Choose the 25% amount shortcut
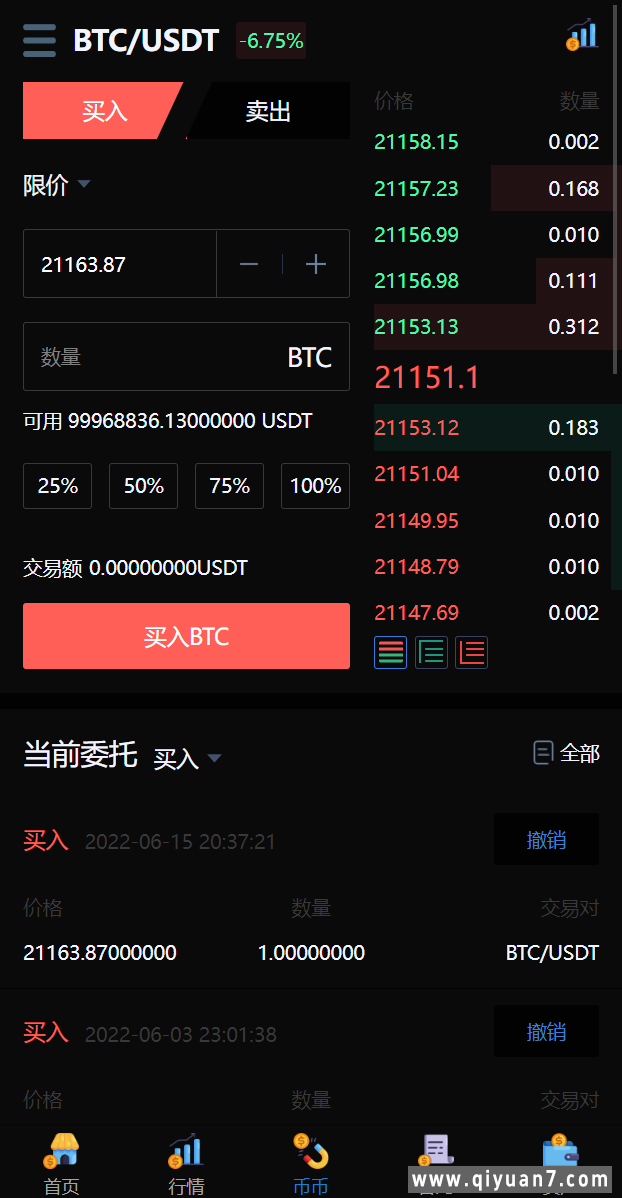The height and width of the screenshot is (1198, 622). coord(57,486)
